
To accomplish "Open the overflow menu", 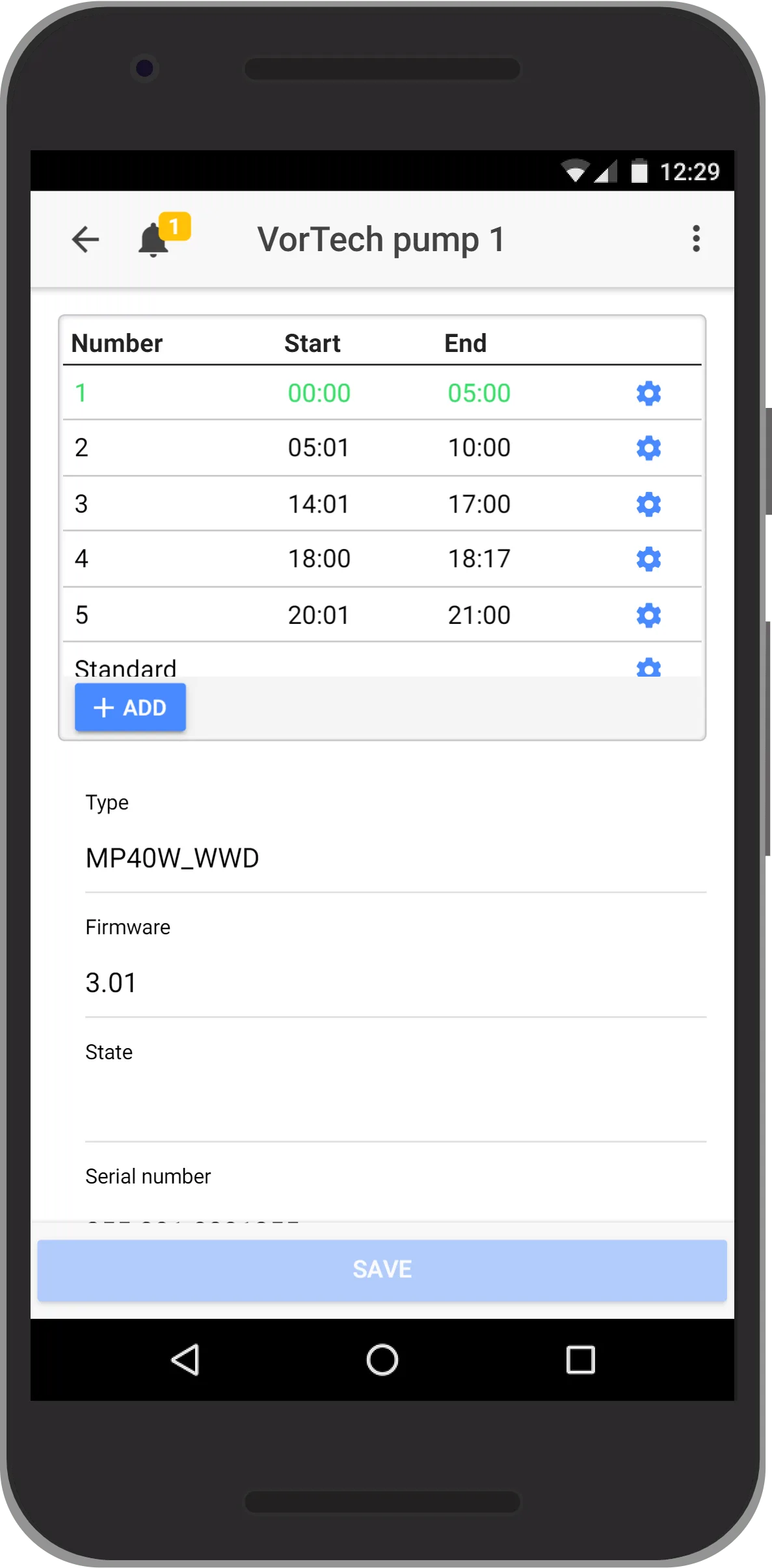I will 696,239.
